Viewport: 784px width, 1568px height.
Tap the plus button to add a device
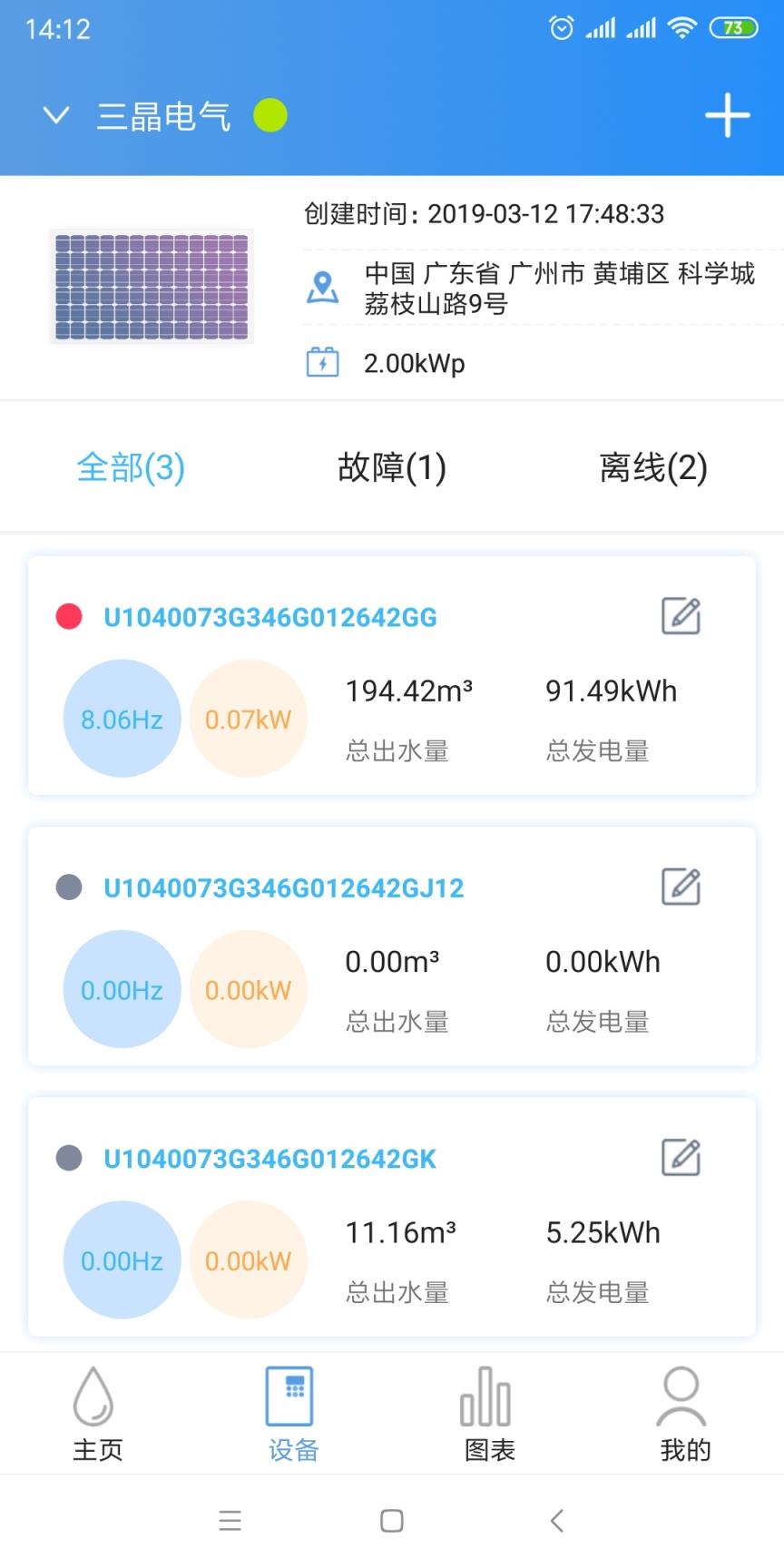[x=727, y=115]
